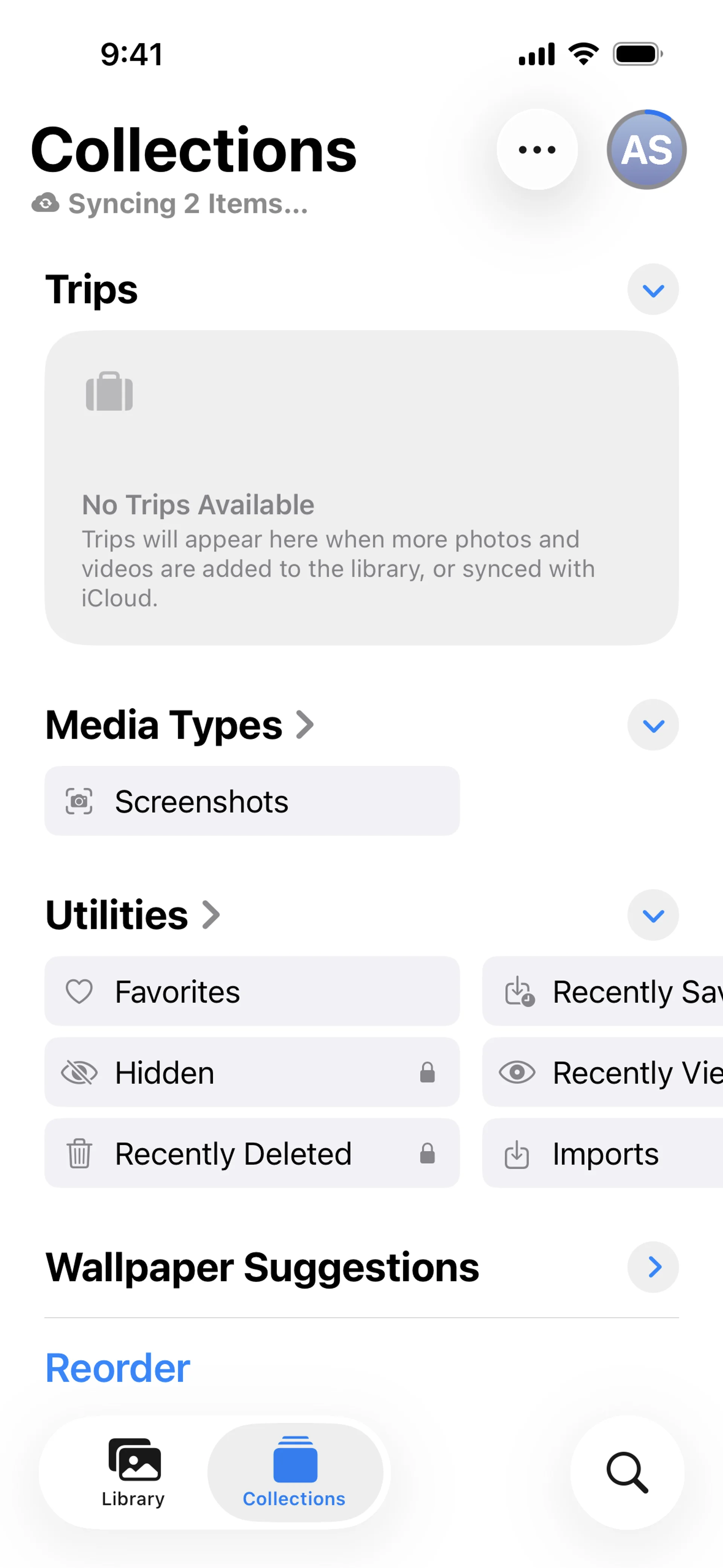
Task: Open Imports
Action: pyautogui.click(x=602, y=1154)
